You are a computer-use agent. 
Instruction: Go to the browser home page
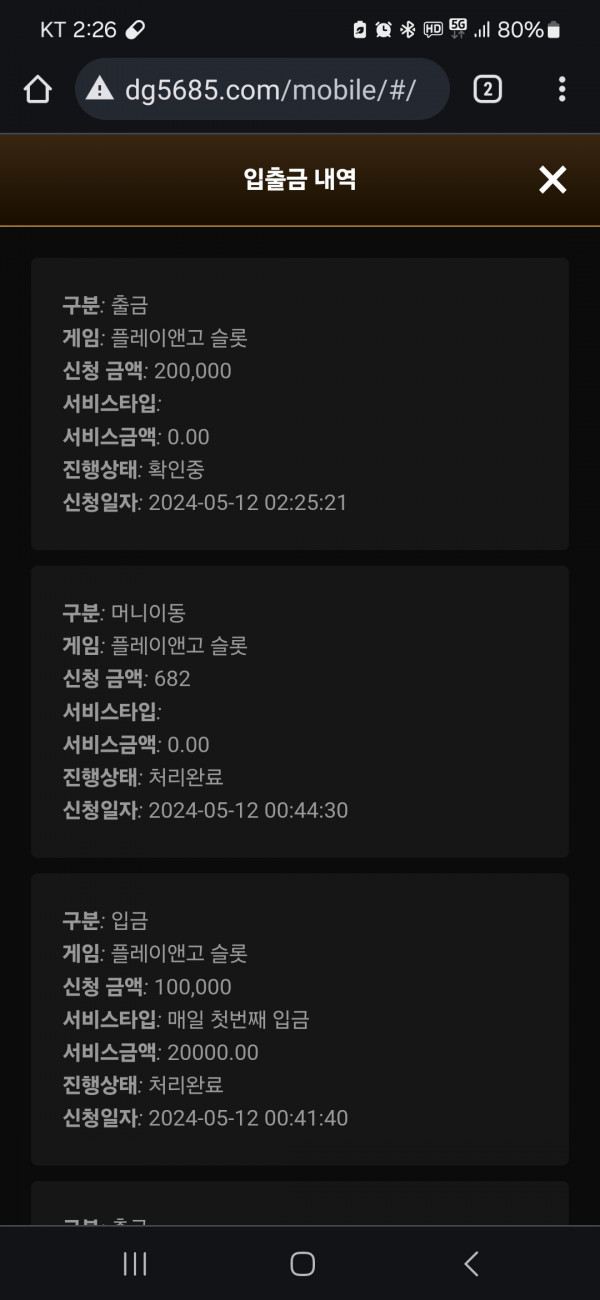coord(37,90)
